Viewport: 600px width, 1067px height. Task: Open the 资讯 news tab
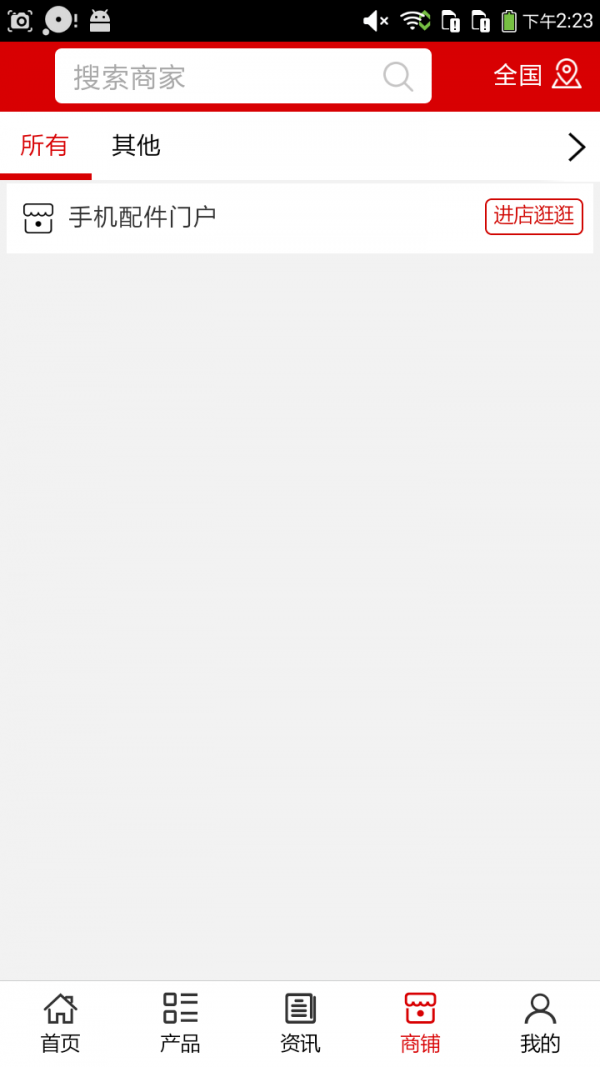pyautogui.click(x=300, y=1023)
